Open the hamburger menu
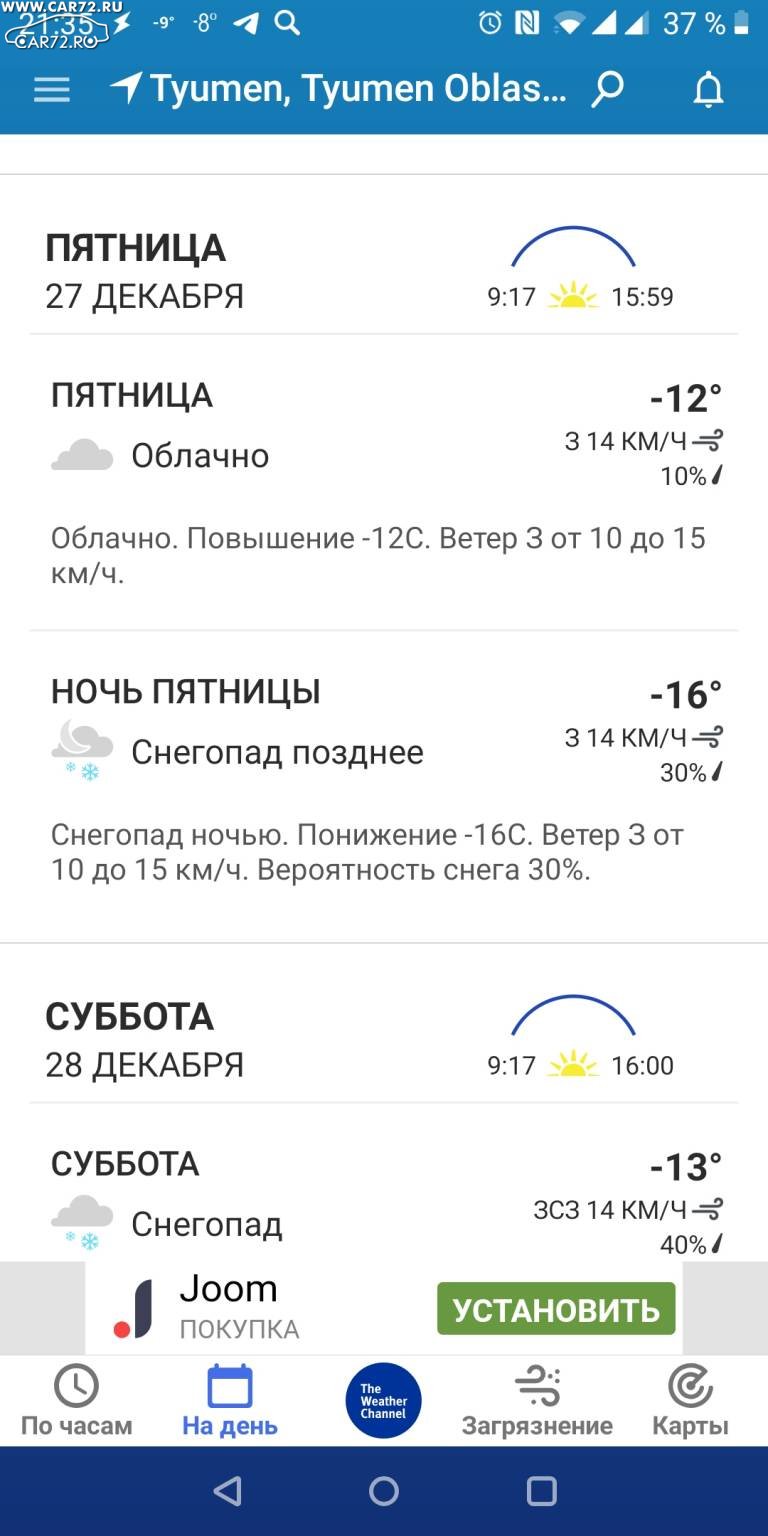 tap(51, 90)
